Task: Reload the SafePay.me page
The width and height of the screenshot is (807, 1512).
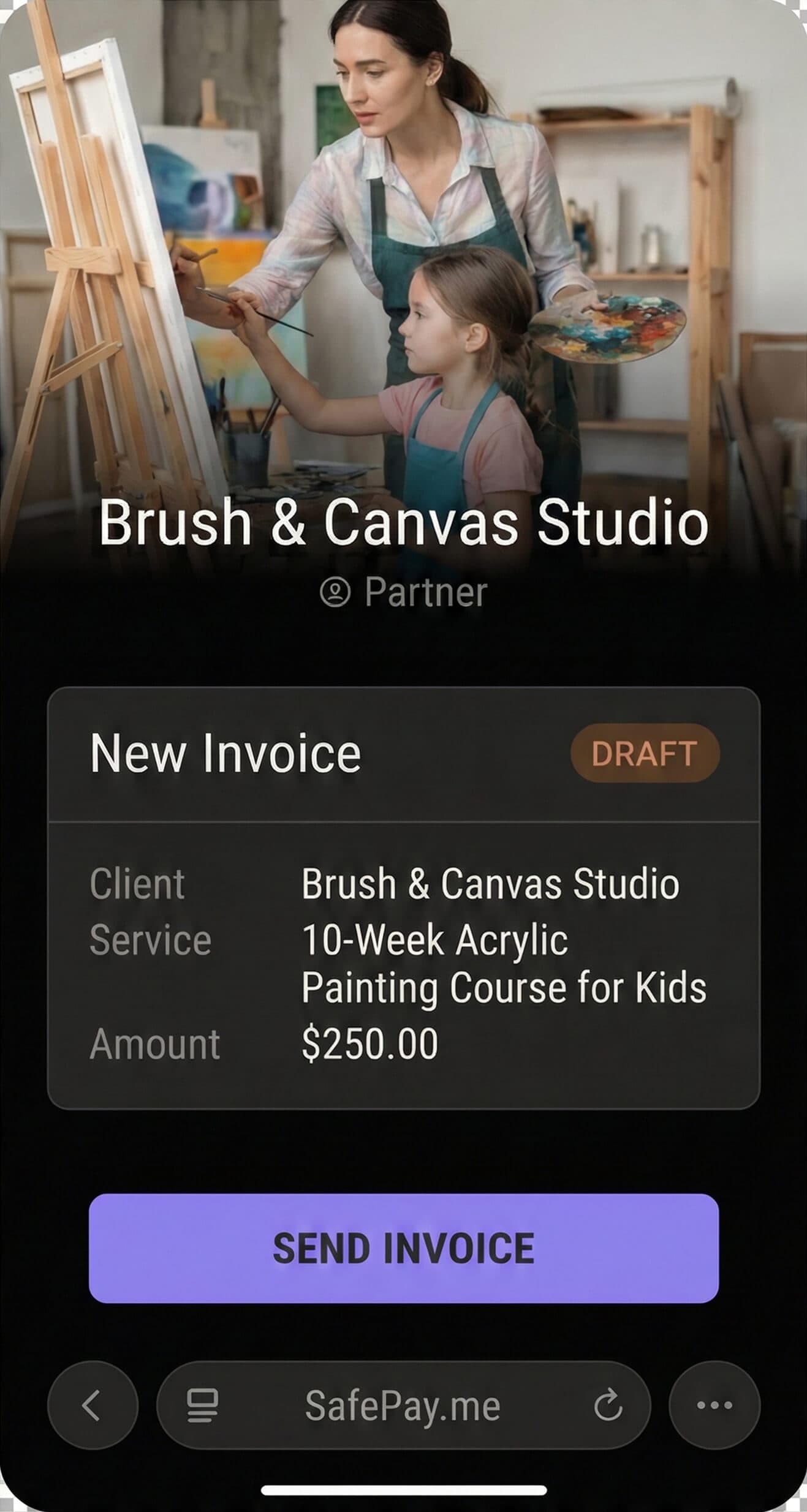Action: (608, 1405)
